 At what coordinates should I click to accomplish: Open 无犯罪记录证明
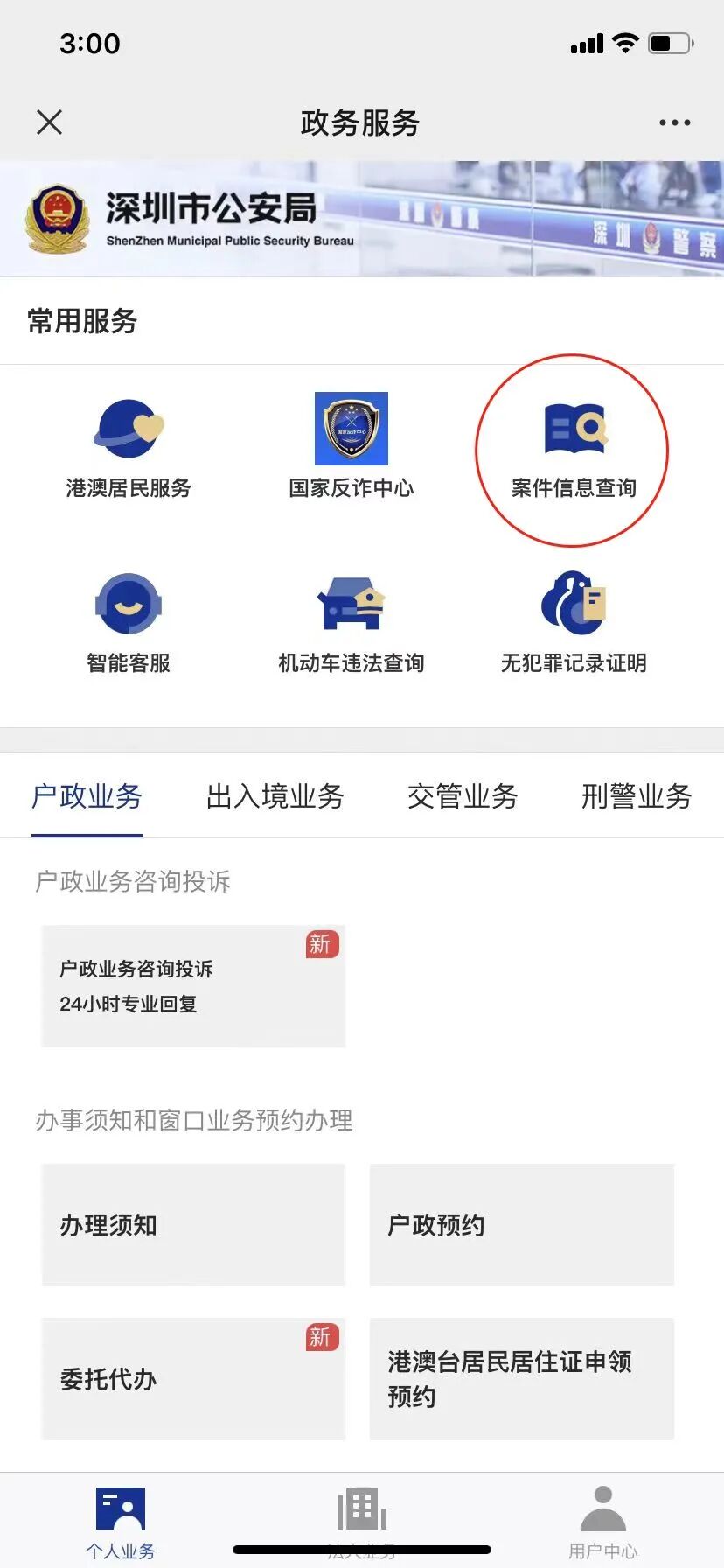pyautogui.click(x=573, y=623)
